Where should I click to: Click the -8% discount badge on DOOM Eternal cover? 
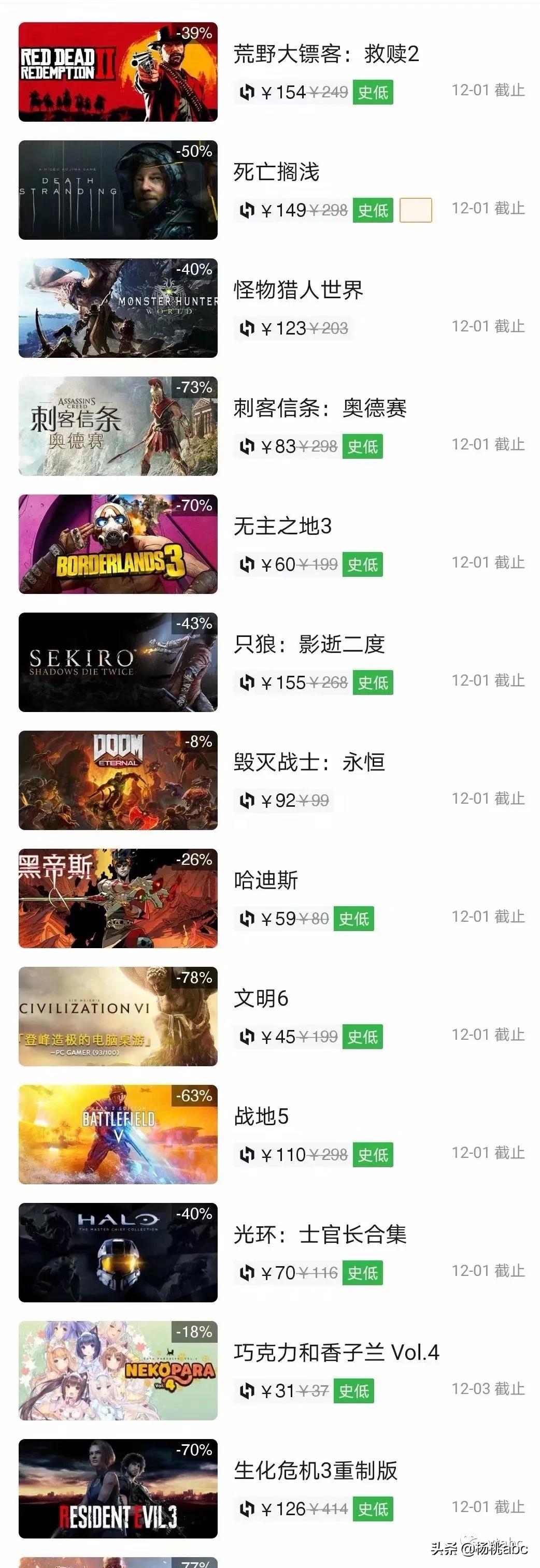tap(198, 742)
